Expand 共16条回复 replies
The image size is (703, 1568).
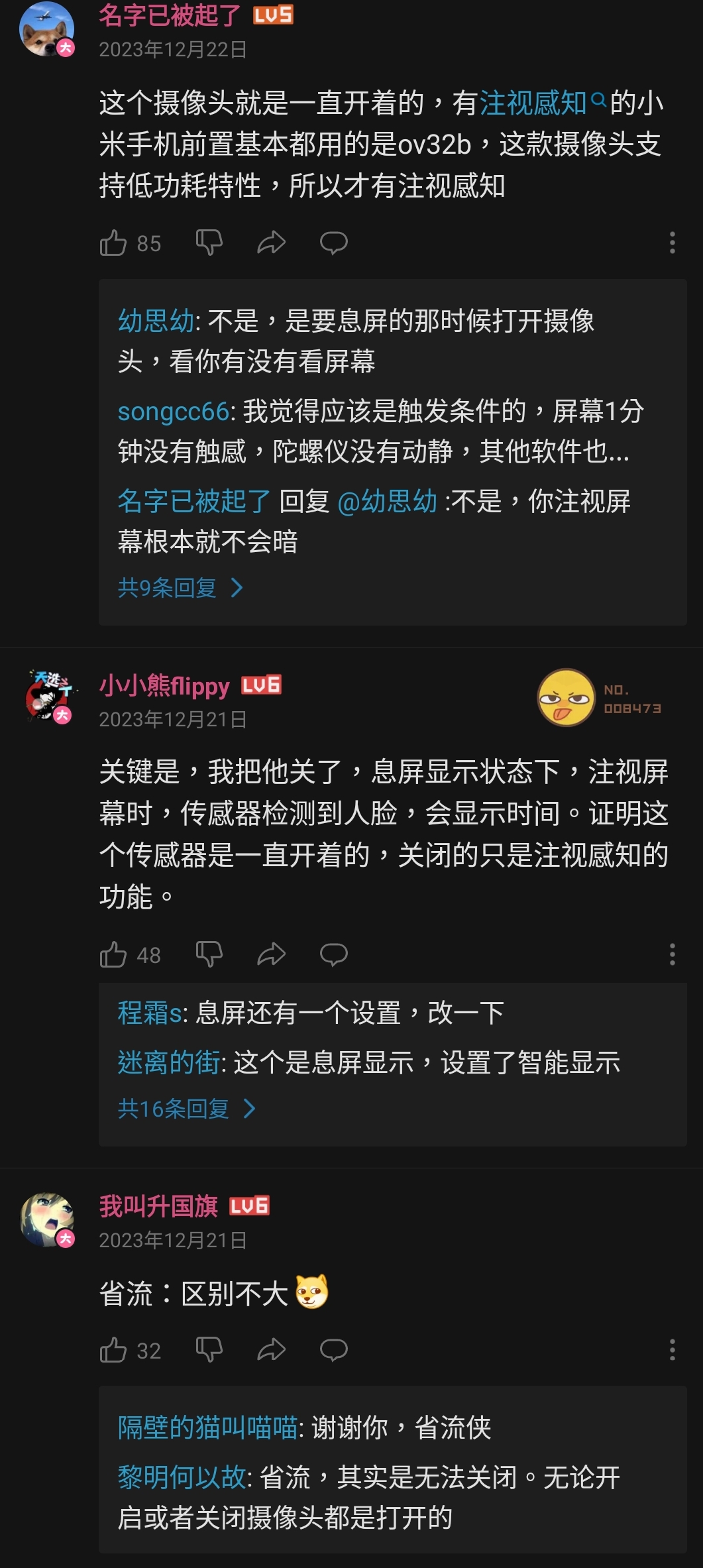(186, 1109)
